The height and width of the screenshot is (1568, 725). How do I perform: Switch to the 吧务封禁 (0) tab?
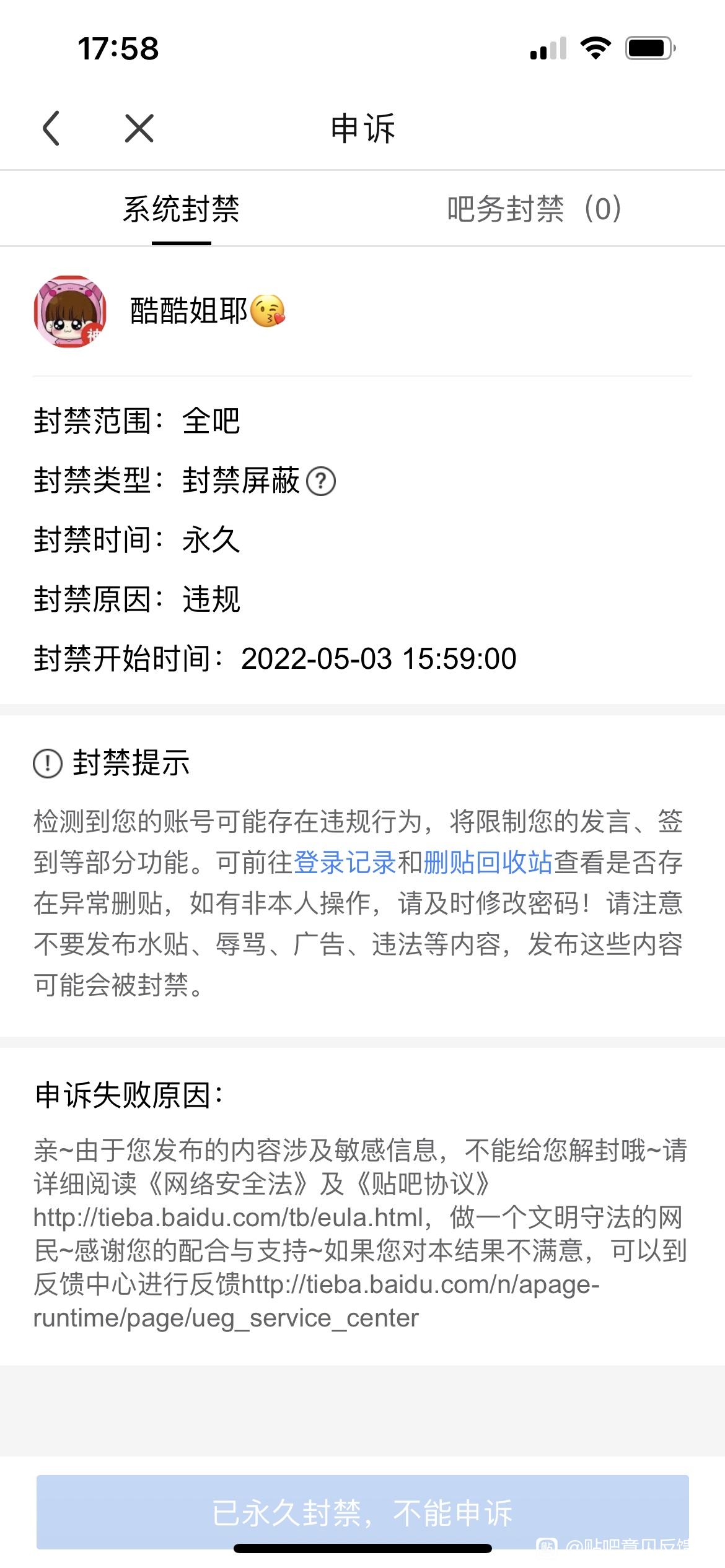coord(534,209)
